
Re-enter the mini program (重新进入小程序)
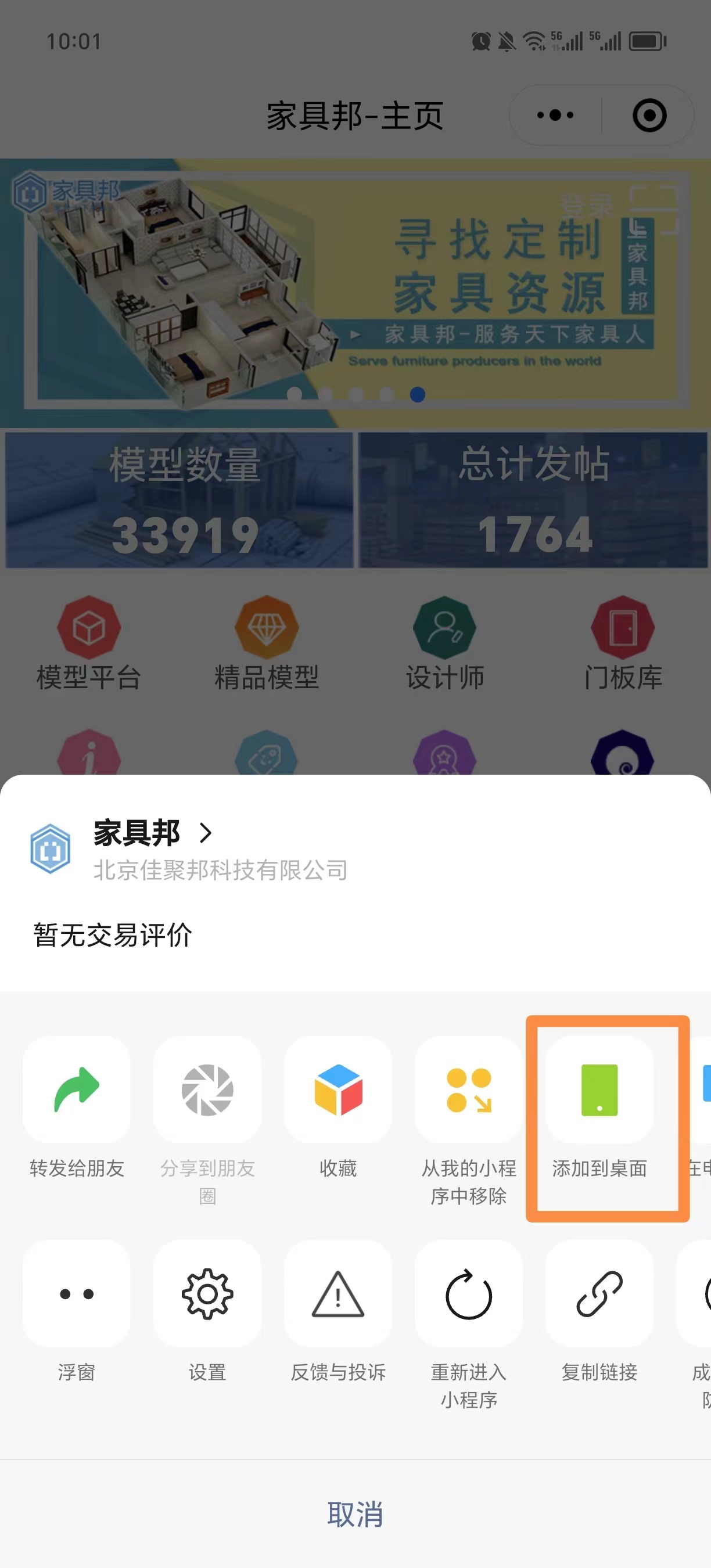(468, 1293)
